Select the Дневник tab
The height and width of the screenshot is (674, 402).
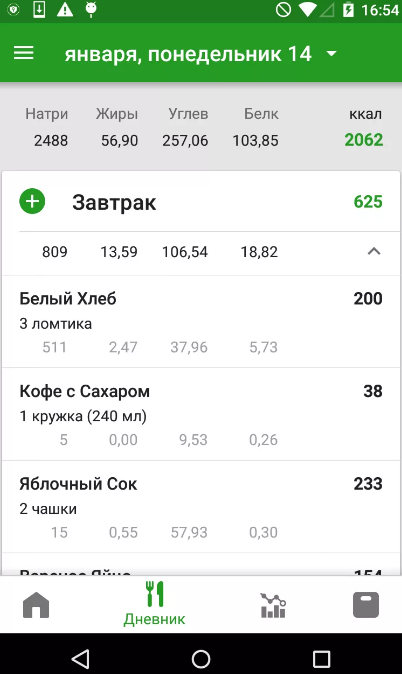click(154, 604)
